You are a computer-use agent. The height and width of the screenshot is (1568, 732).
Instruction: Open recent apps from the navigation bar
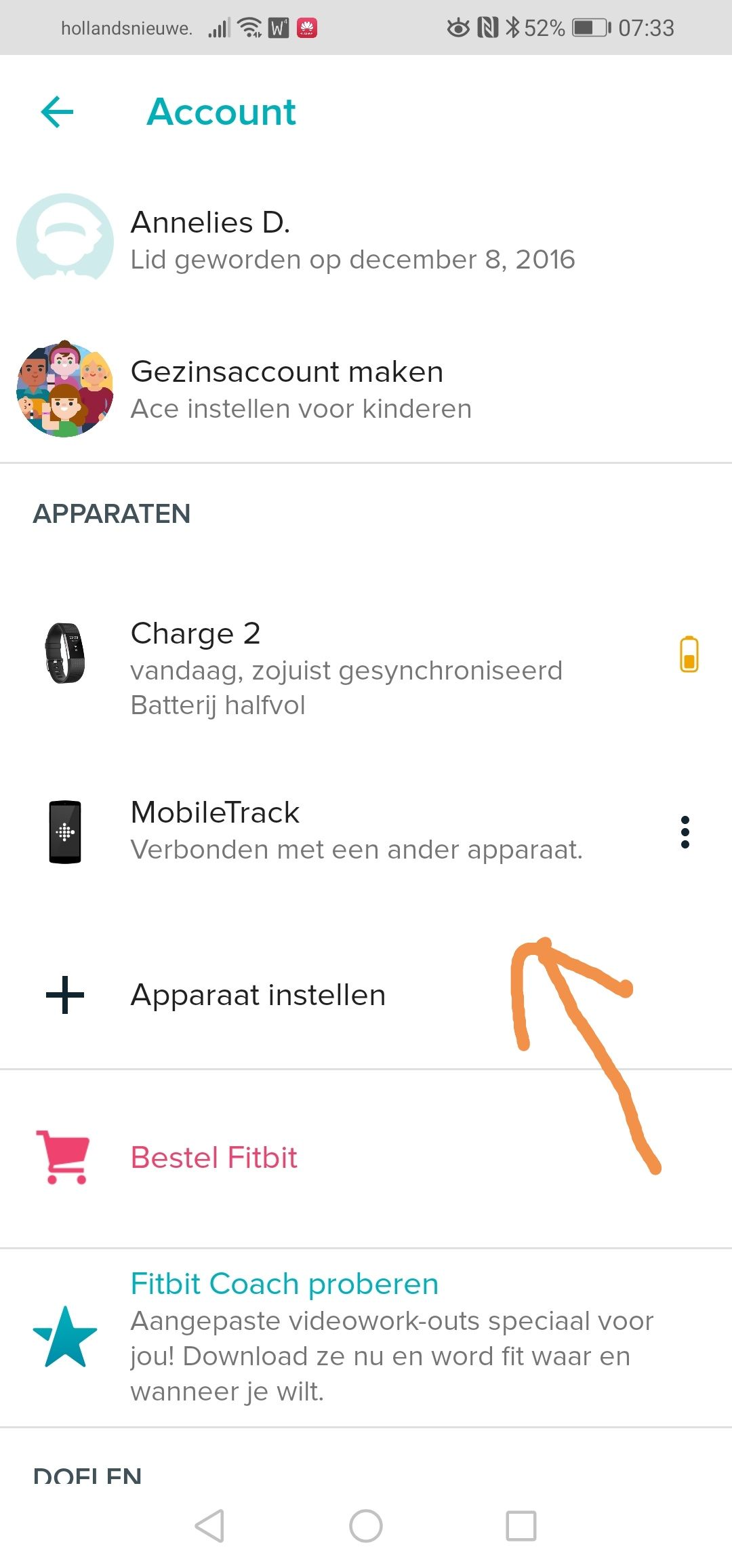pos(521,1526)
